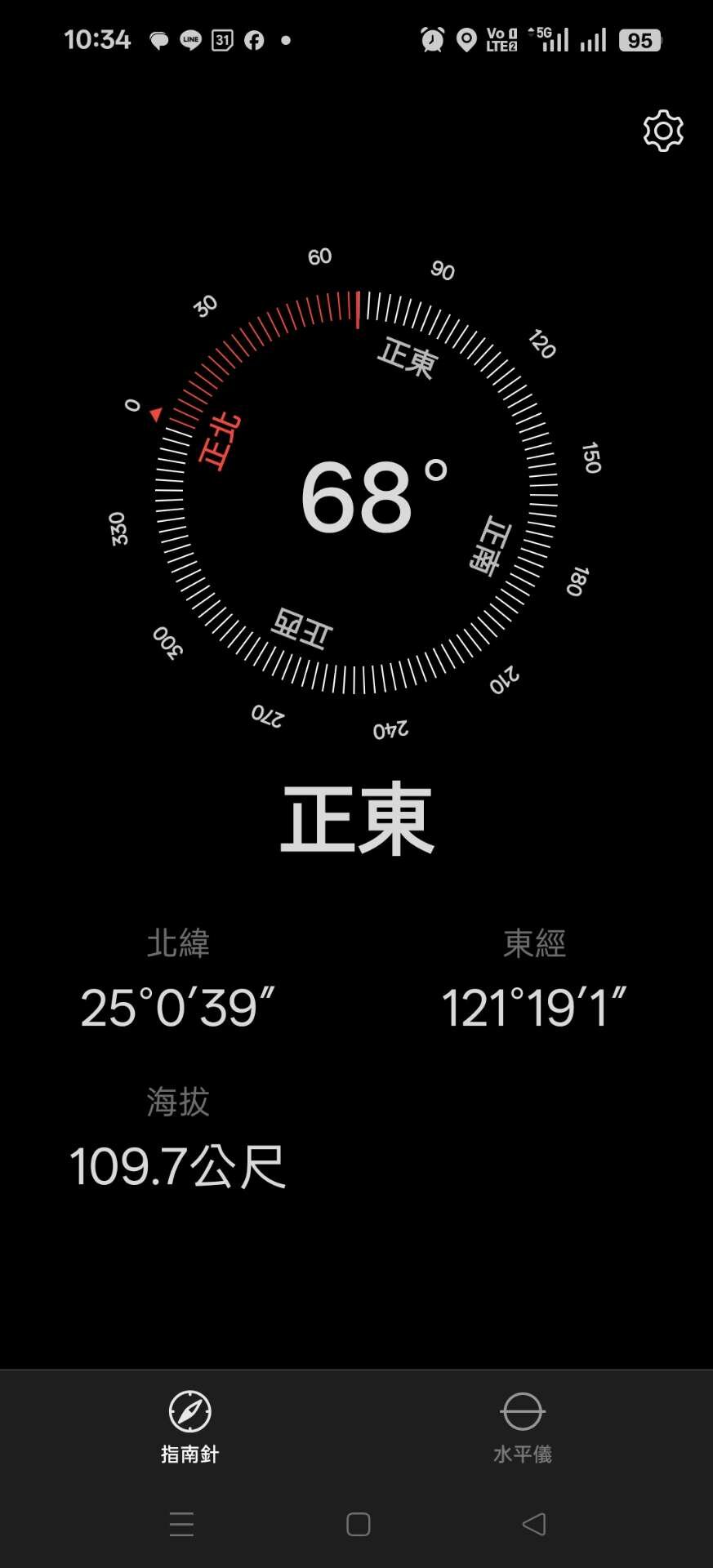713x1568 pixels.
Task: Open recent apps from the navigation bar
Action: 181,1524
